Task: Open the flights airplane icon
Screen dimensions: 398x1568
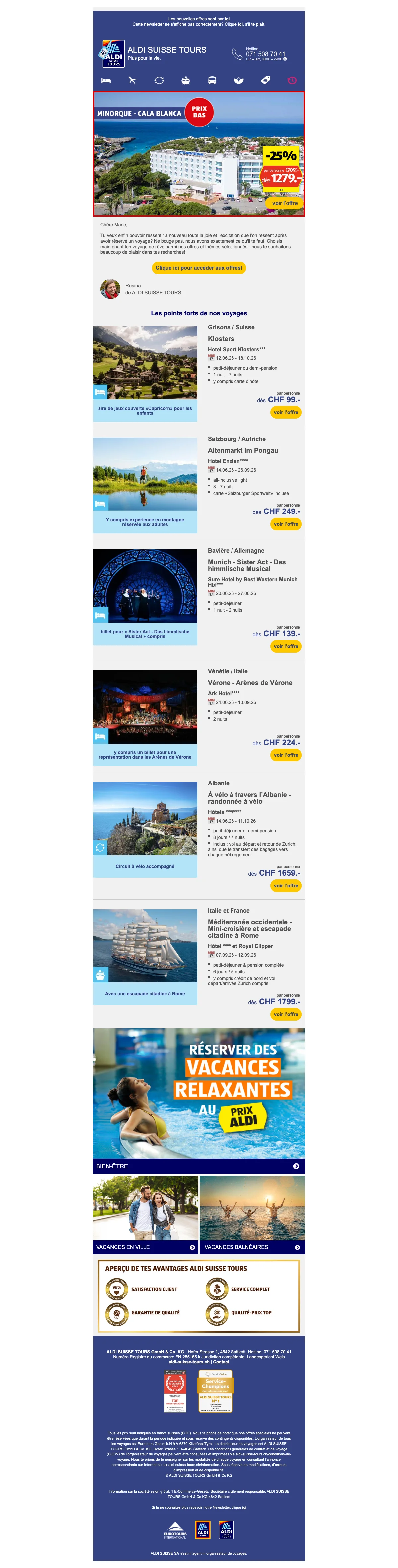Action: coord(132,80)
